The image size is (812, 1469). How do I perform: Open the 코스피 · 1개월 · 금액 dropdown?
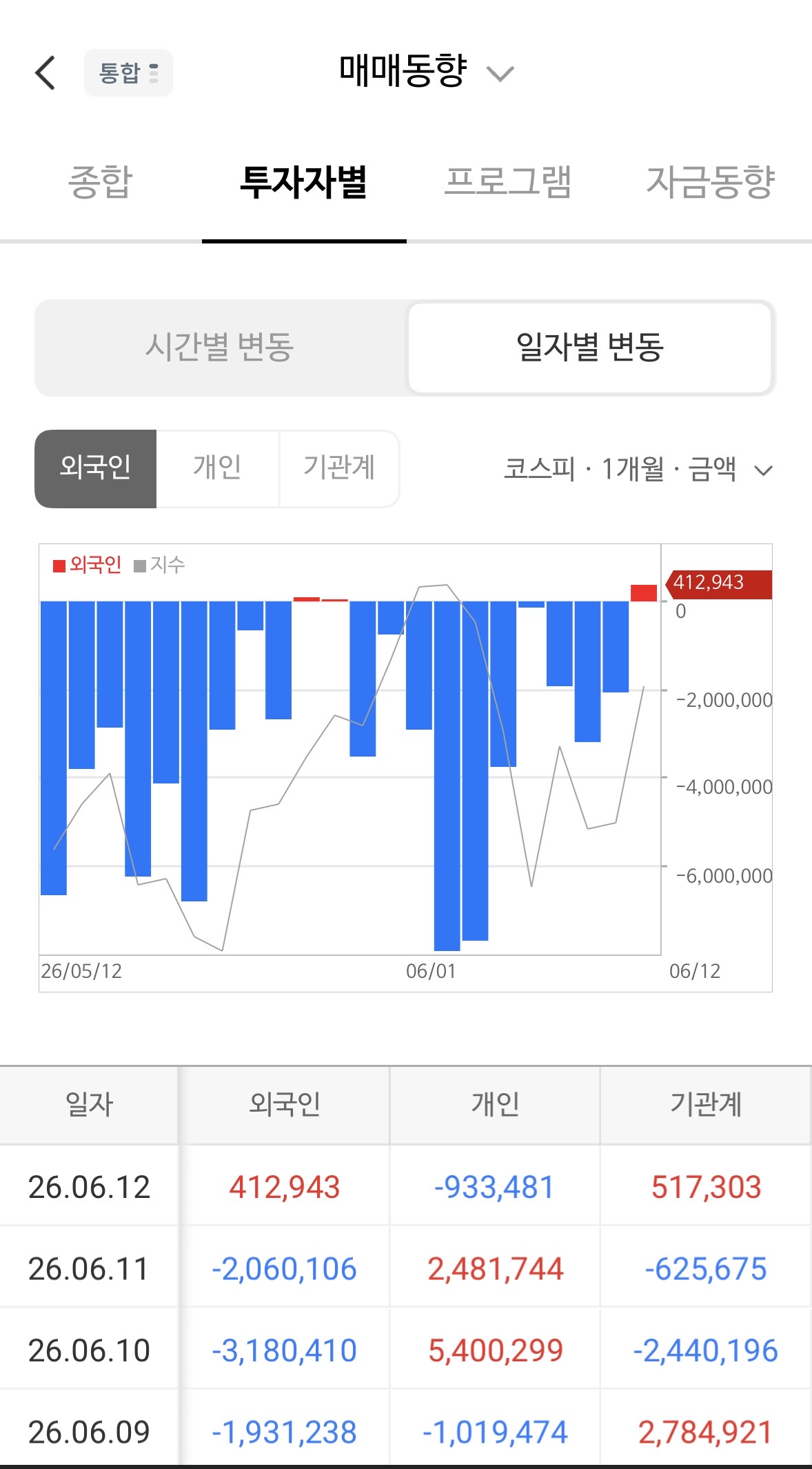[638, 470]
